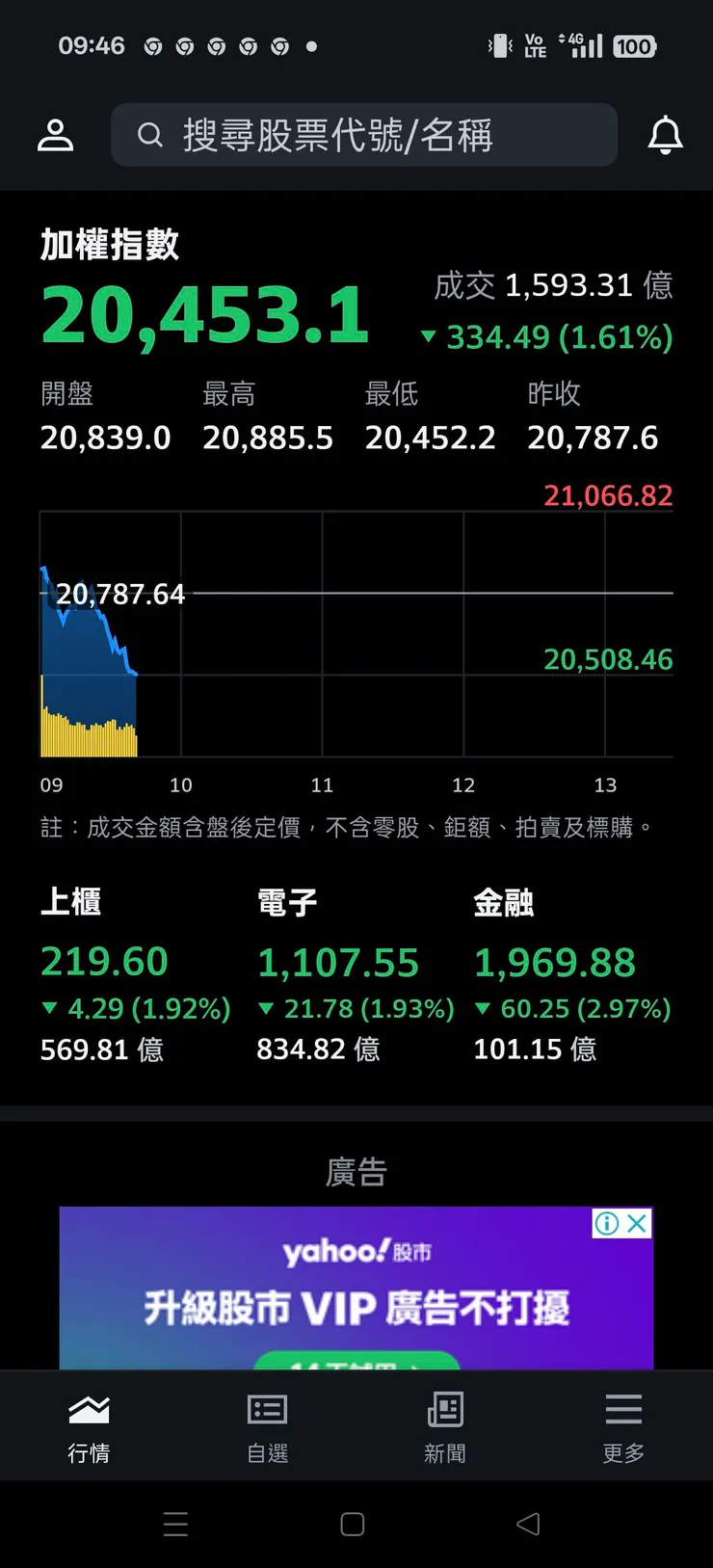Tap the Yahoo 股市 VIP upgrade banner
Viewport: 713px width, 1568px height.
356,1291
